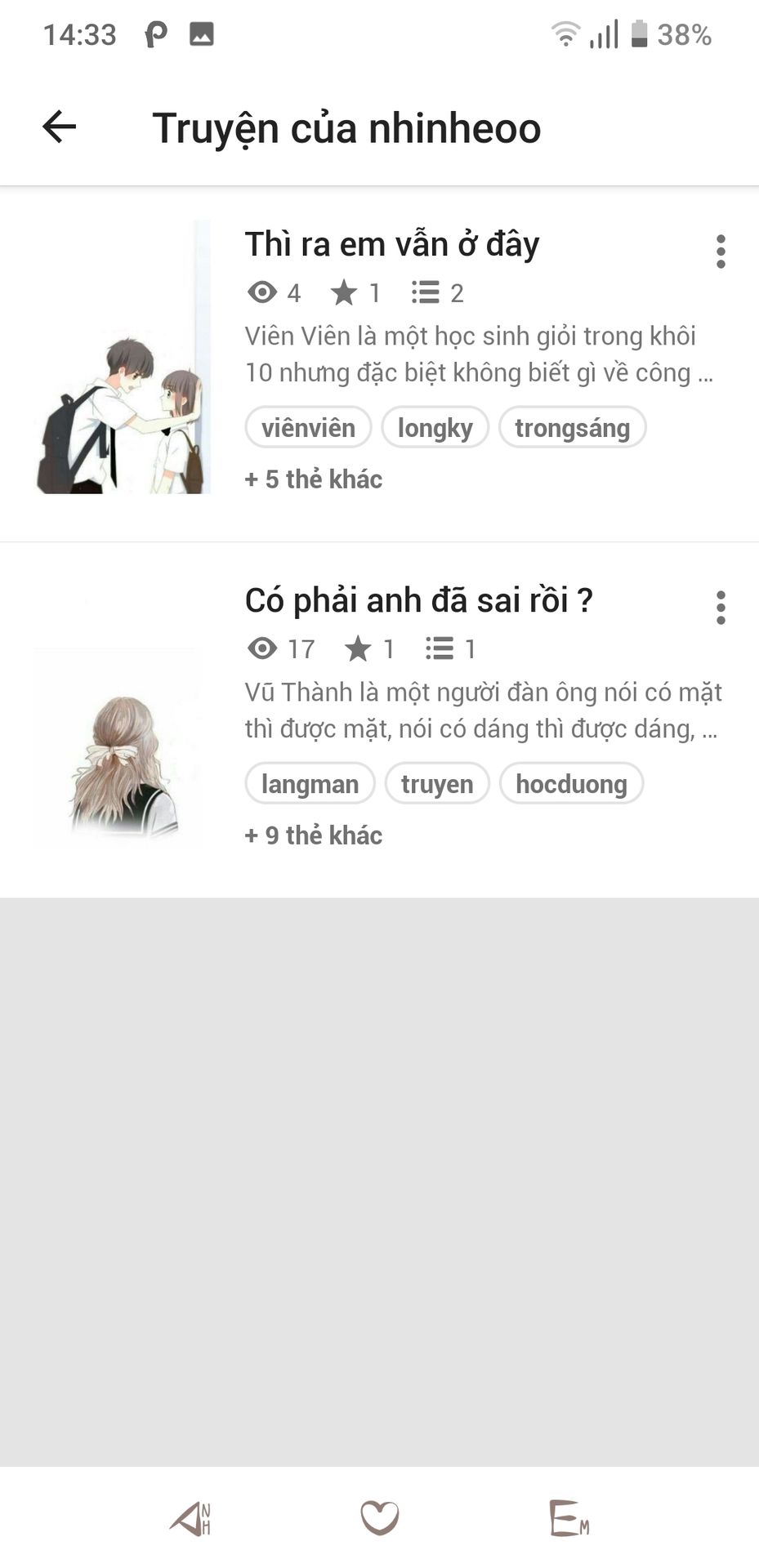The image size is (759, 1568).
Task: Open options for Thì ra em vẫn ở đây
Action: point(720,252)
